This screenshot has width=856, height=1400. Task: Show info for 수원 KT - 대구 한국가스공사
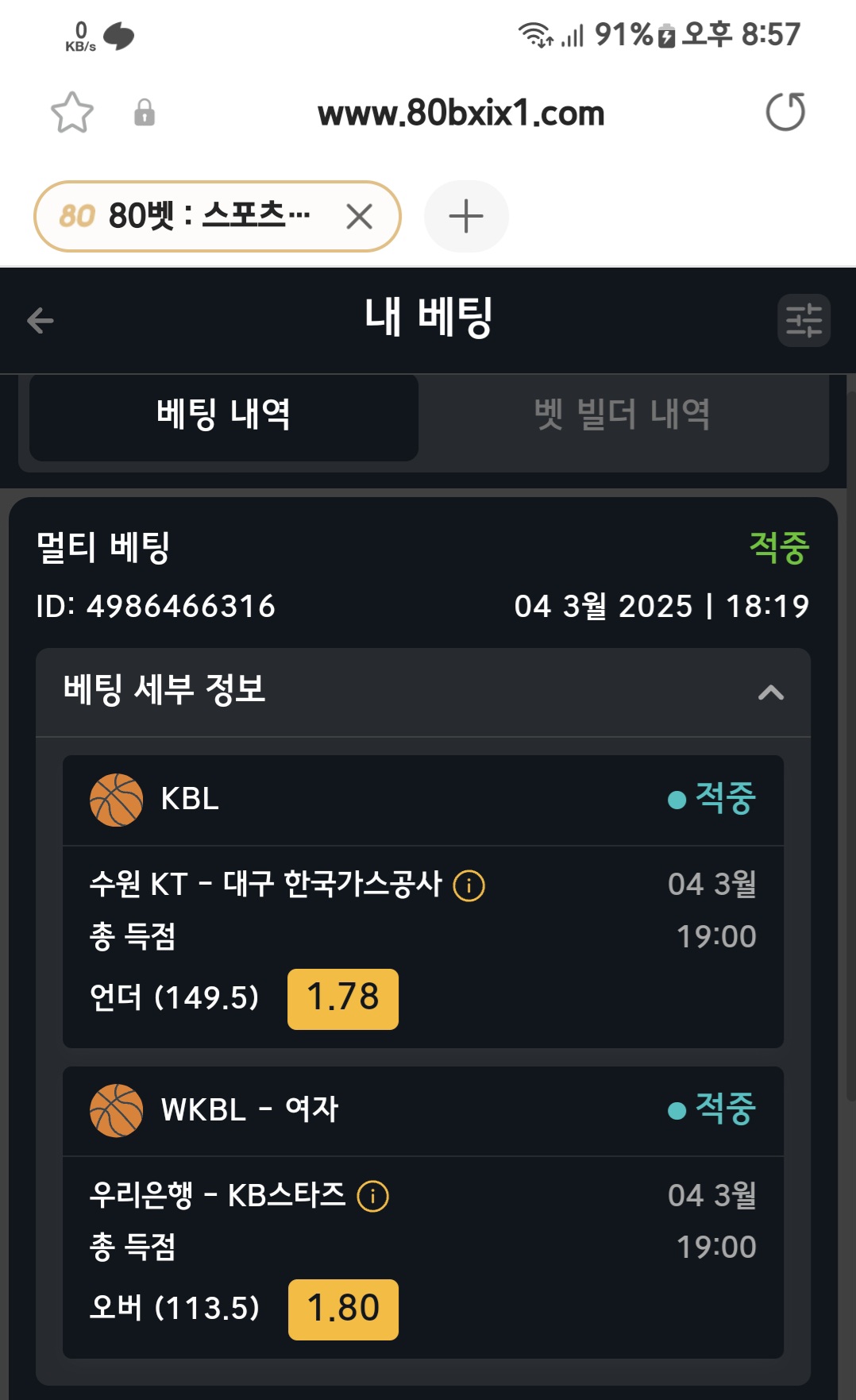click(468, 885)
